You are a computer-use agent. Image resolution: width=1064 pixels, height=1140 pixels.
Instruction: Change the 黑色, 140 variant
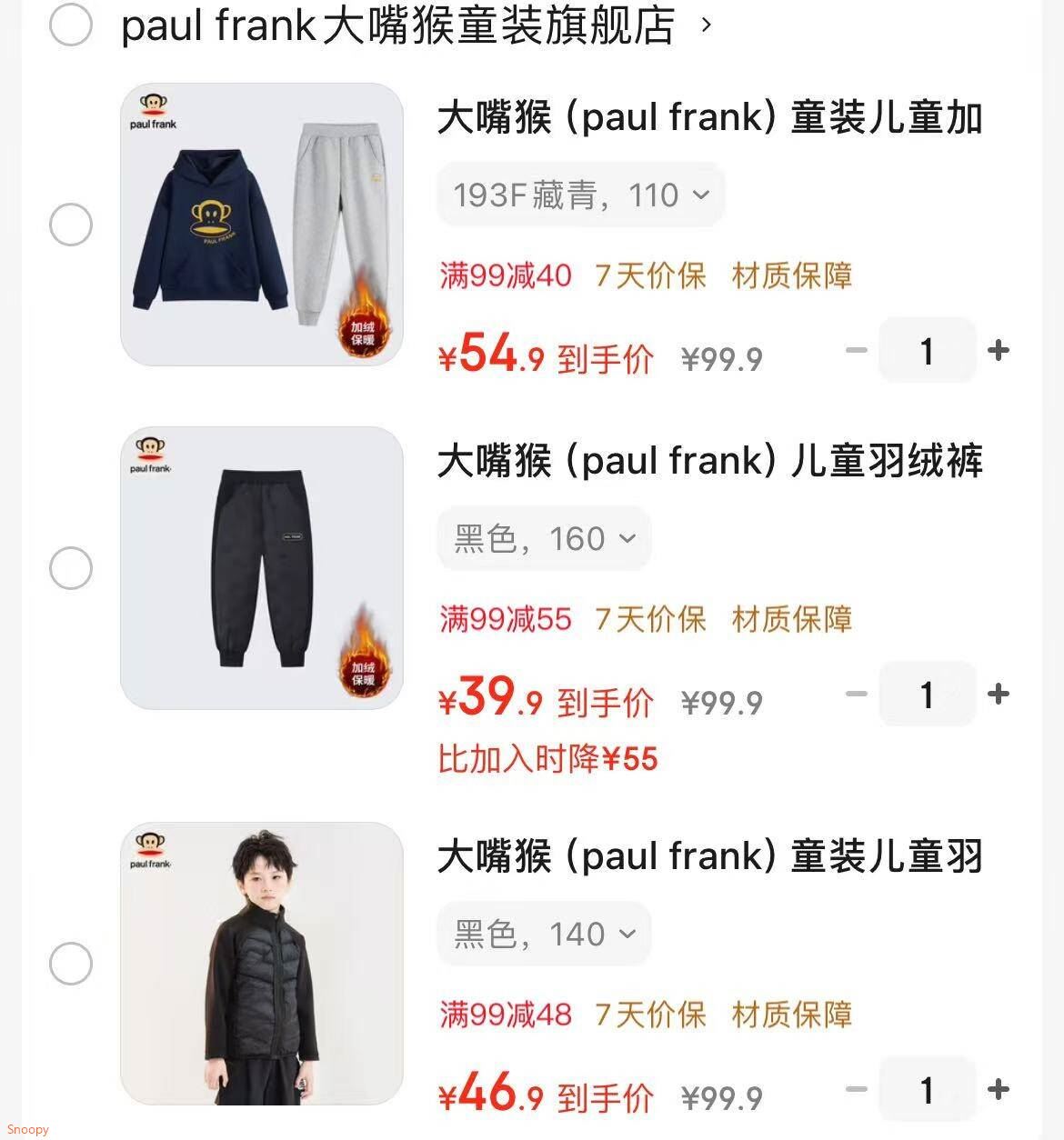click(x=544, y=934)
